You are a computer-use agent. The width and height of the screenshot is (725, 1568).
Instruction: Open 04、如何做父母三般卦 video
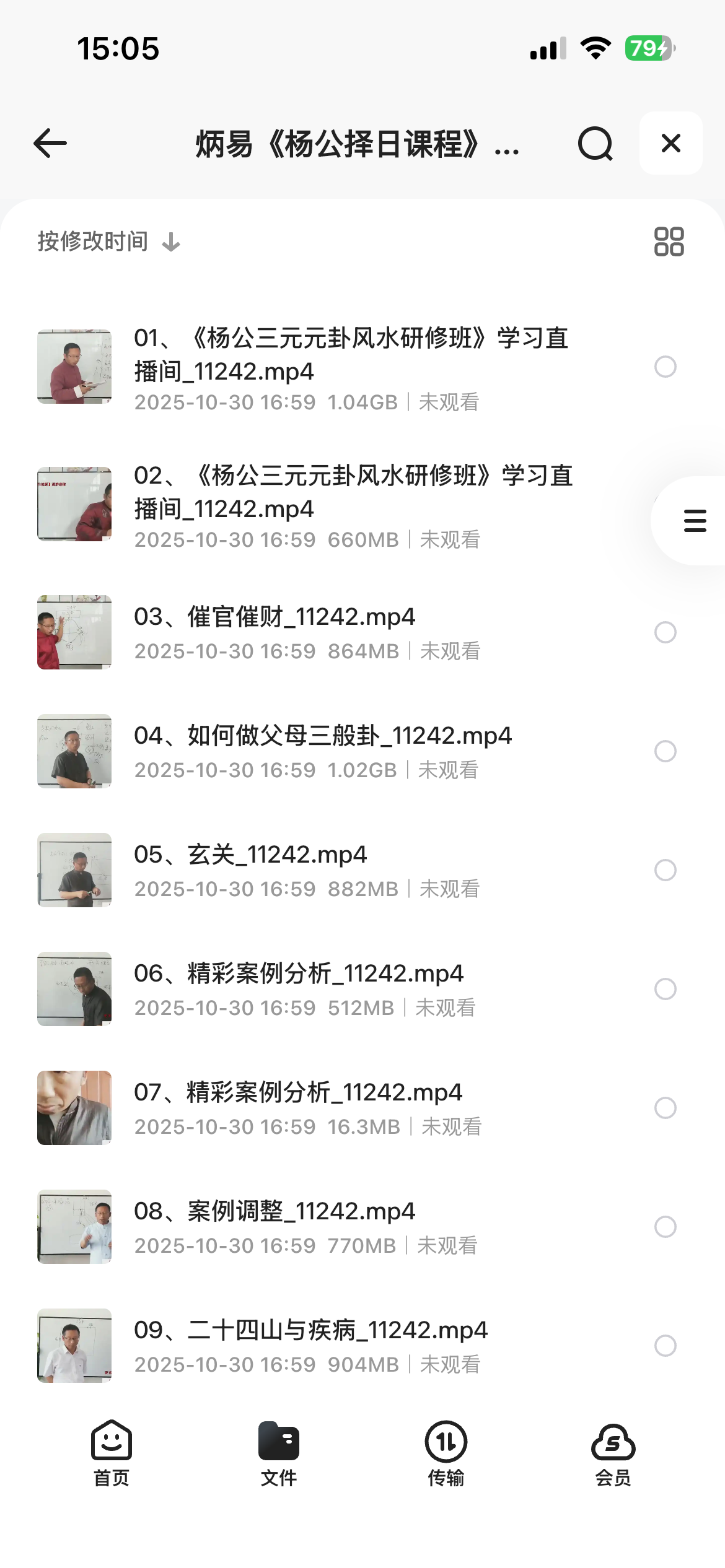(x=322, y=737)
